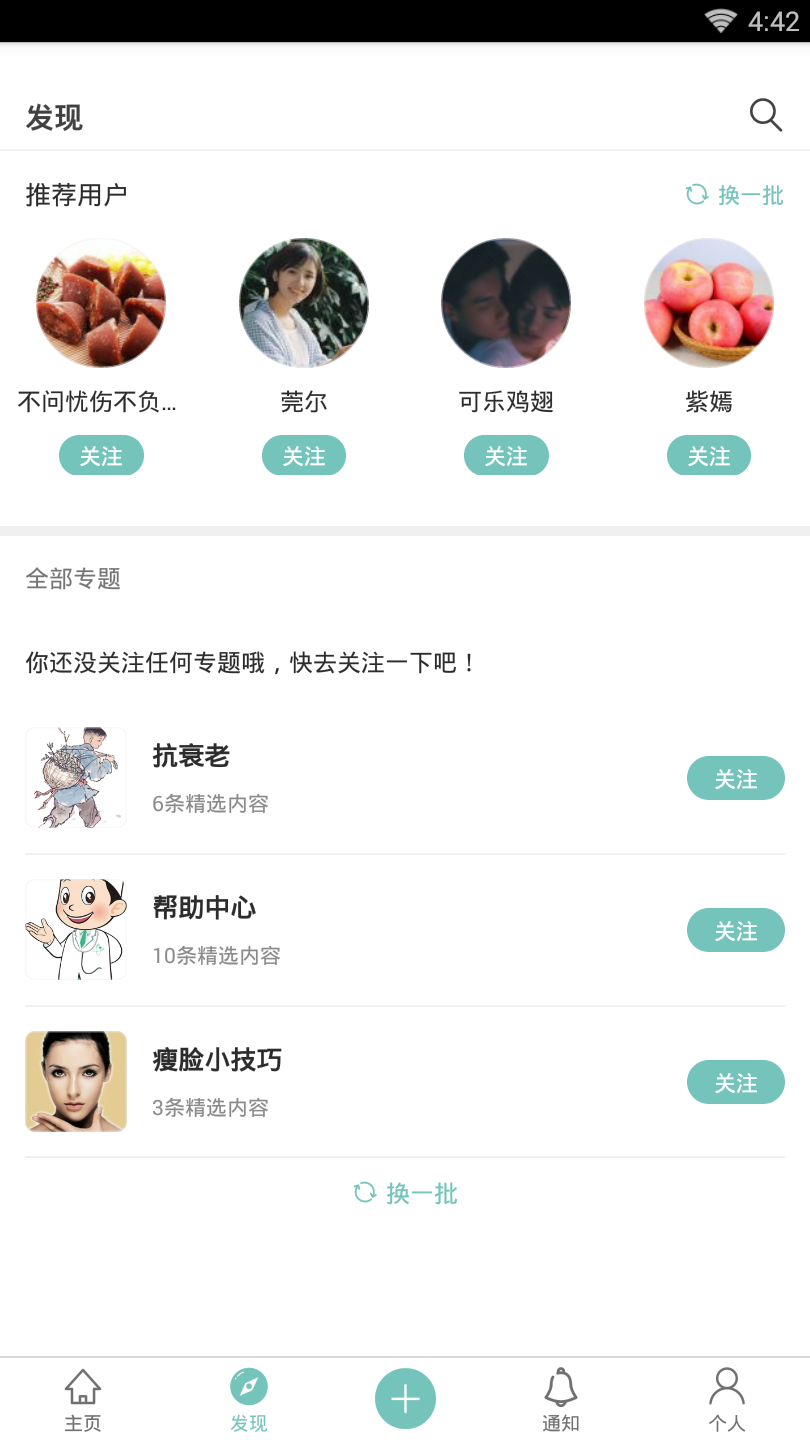Follow the user 可乐鸡翅
Image resolution: width=810 pixels, height=1440 pixels.
pos(506,456)
